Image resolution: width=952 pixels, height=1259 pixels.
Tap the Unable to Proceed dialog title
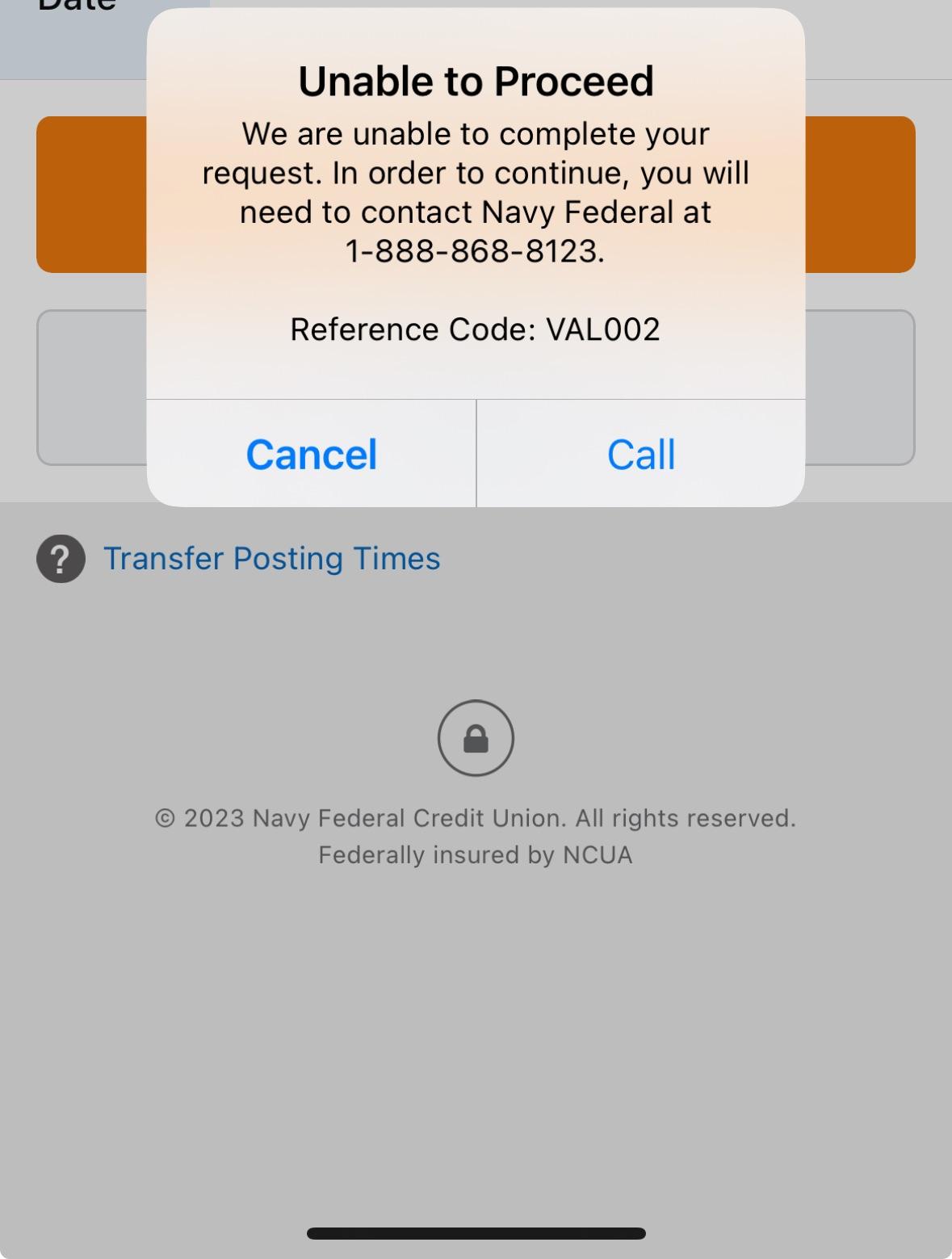click(x=476, y=79)
